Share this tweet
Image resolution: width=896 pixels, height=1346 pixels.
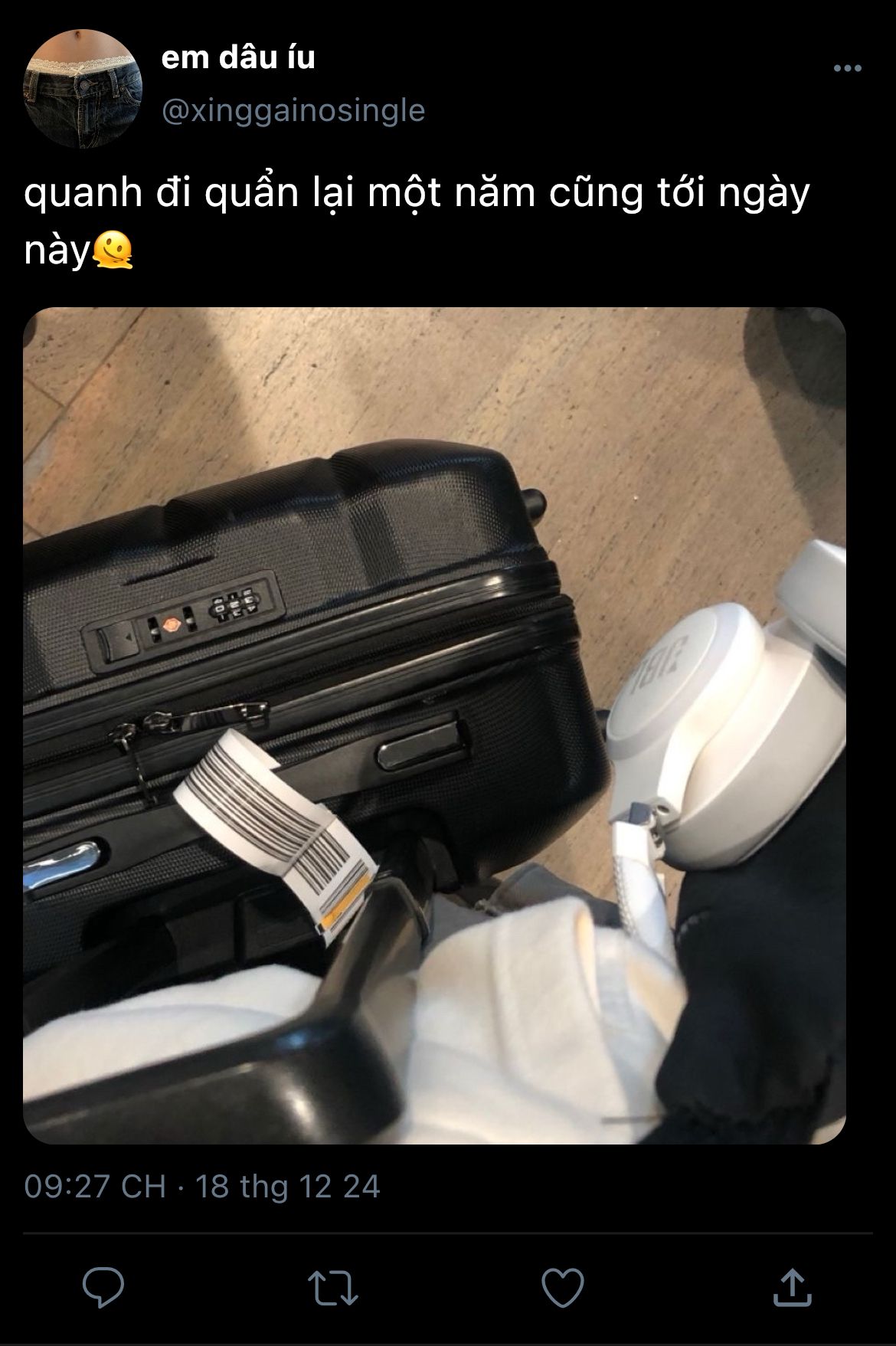(793, 1286)
